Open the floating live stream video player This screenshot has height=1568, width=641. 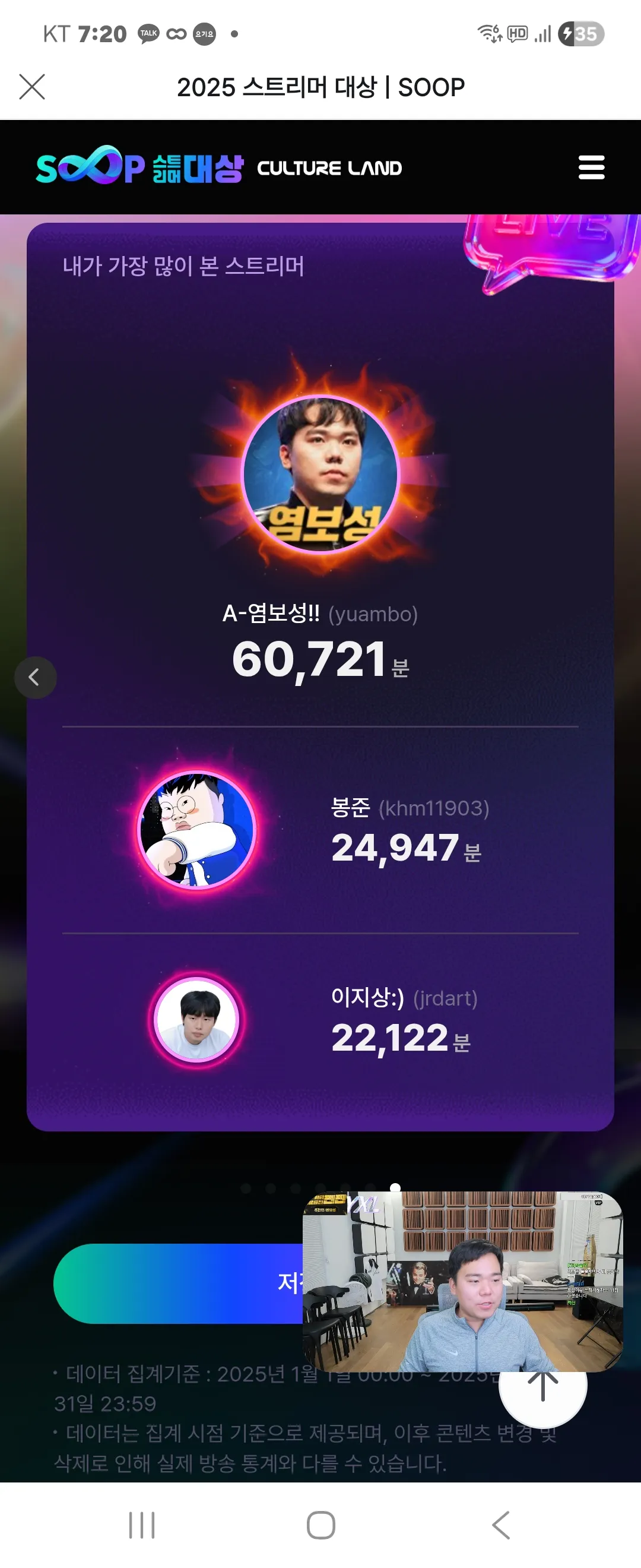[462, 1281]
